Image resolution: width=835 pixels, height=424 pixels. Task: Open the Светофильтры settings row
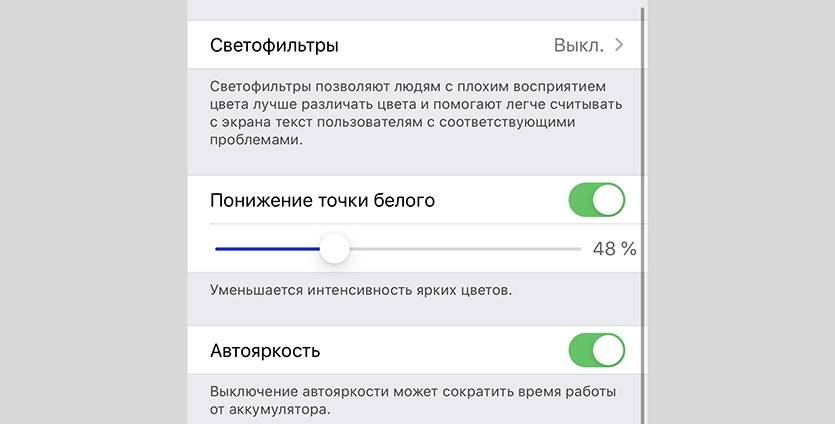coord(415,45)
